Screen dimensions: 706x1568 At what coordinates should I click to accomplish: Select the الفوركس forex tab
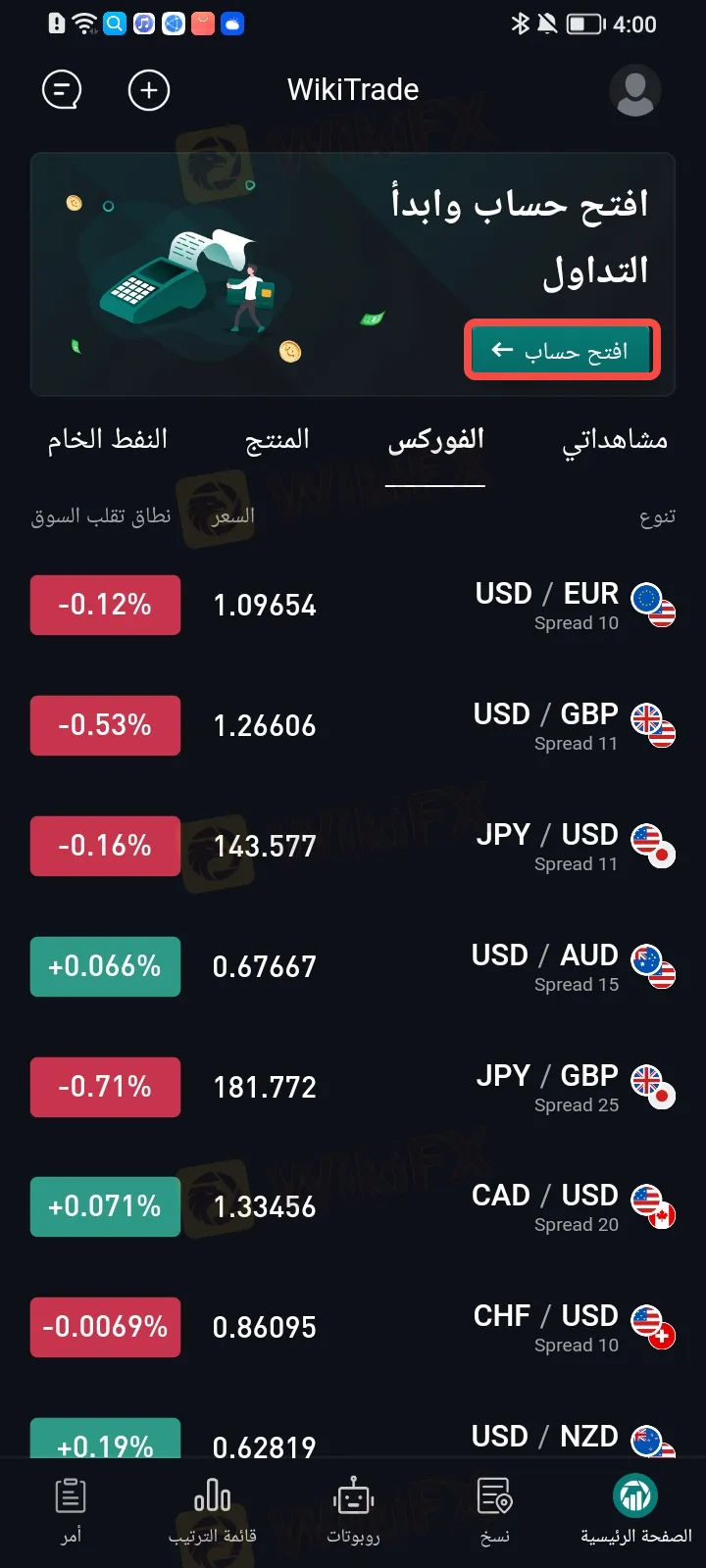point(435,440)
